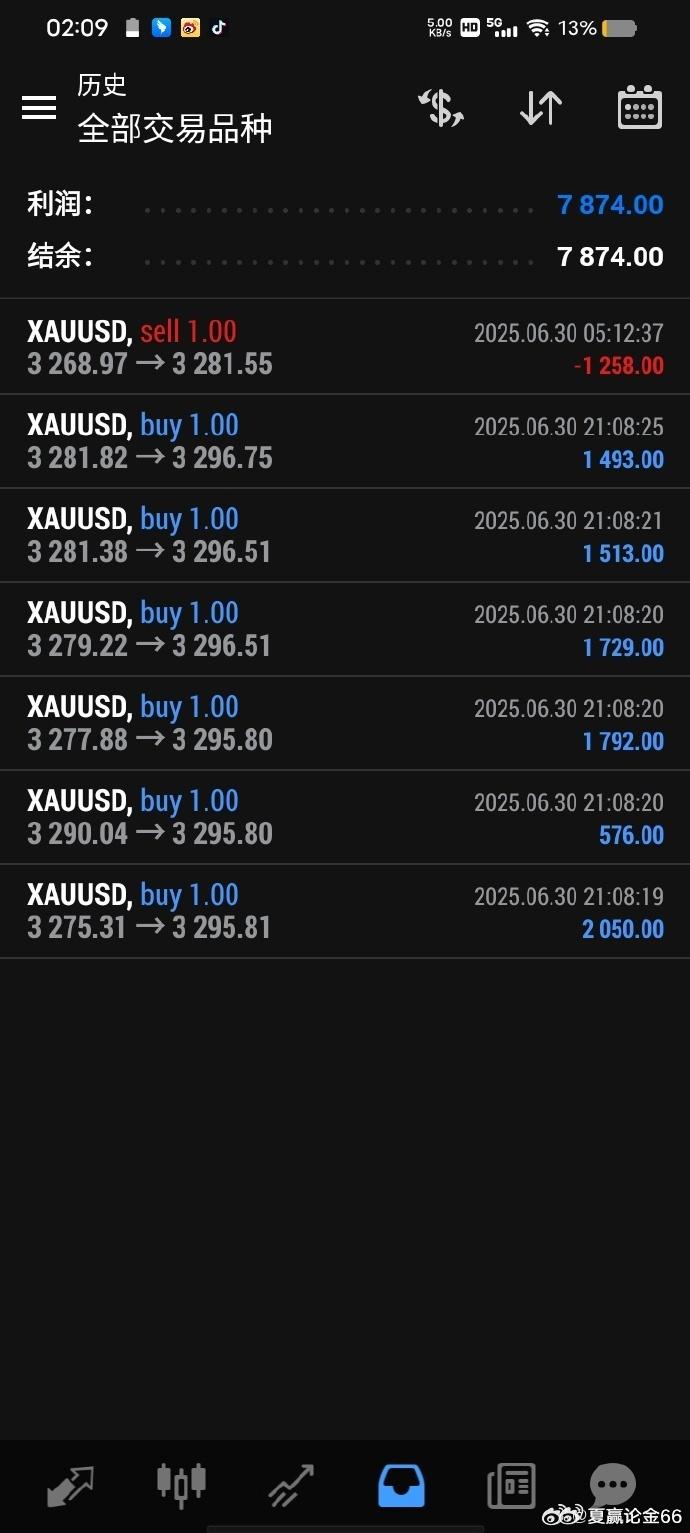Open the XAUUSD sell trade with -1 258.00 loss
The width and height of the screenshot is (690, 1533).
point(345,347)
